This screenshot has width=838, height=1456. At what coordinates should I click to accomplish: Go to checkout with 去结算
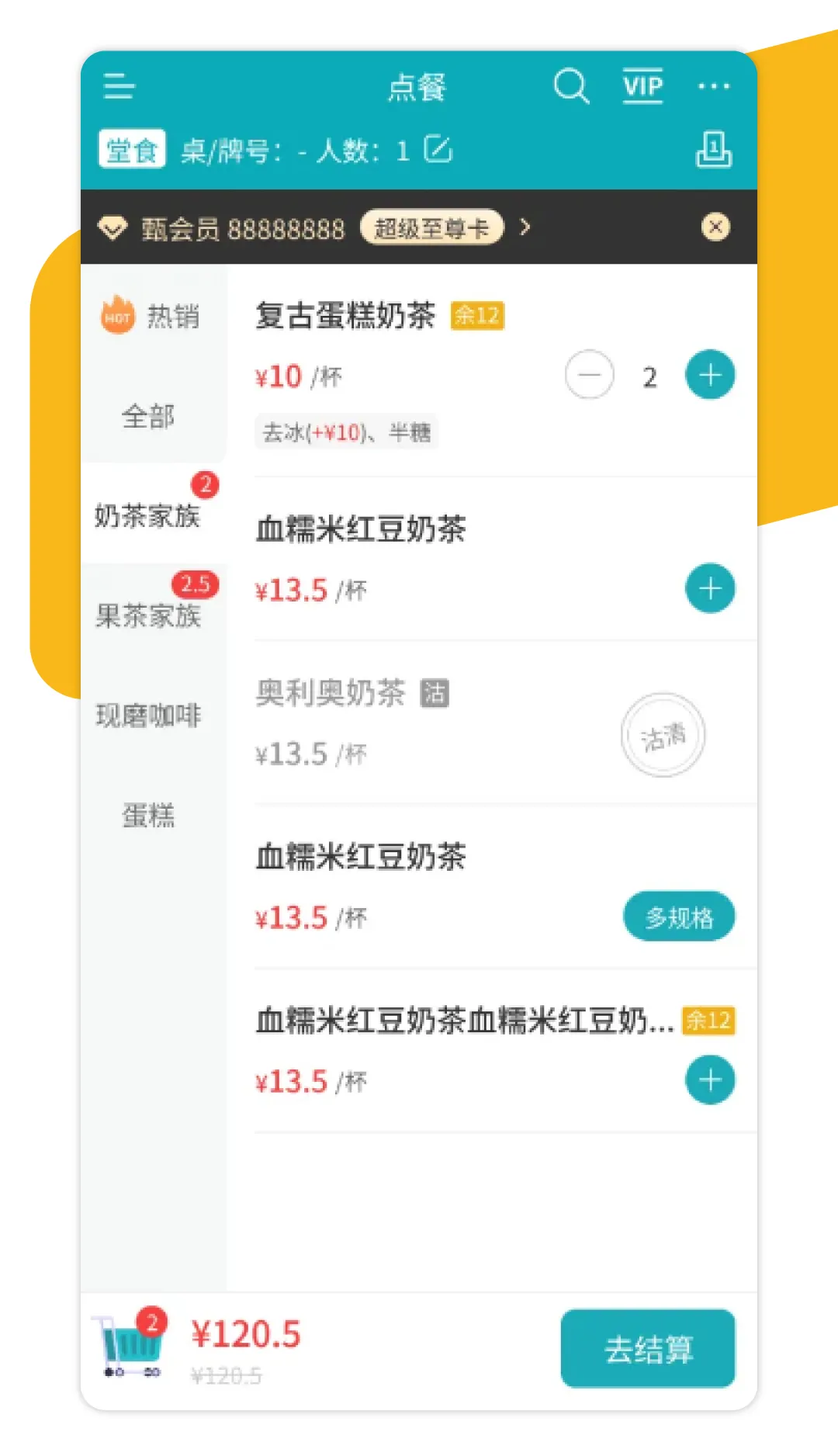pos(648,1349)
